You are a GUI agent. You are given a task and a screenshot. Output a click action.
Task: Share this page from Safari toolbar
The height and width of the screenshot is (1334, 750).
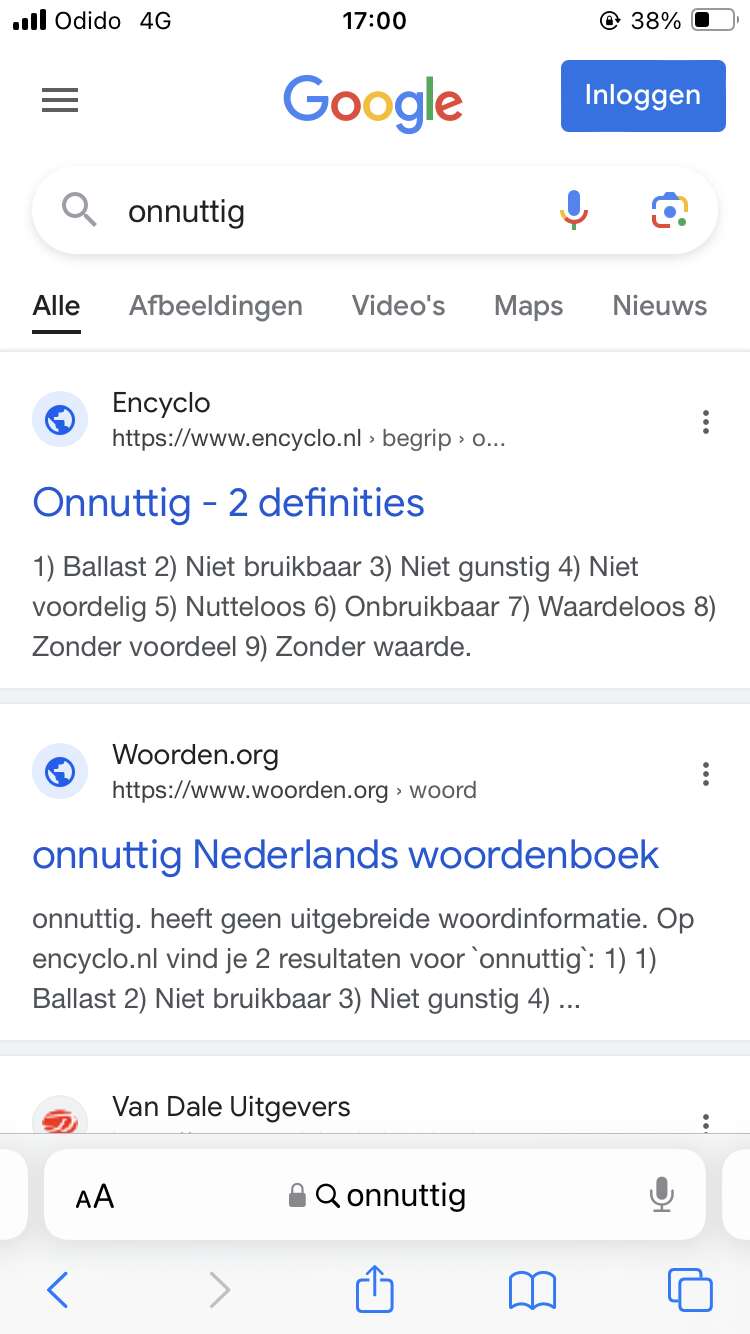pos(375,1288)
